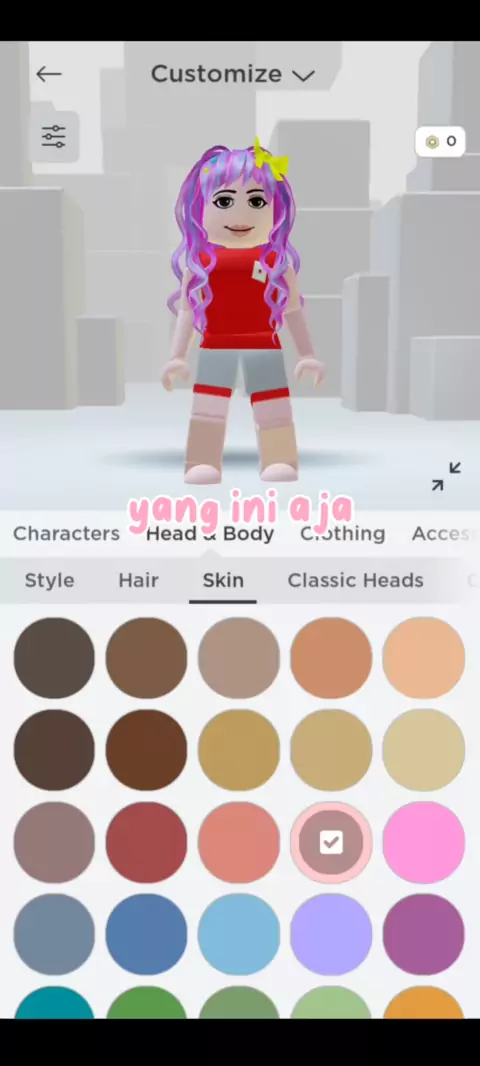The width and height of the screenshot is (480, 1066).
Task: Choose the sky blue skin color
Action: pos(239,934)
